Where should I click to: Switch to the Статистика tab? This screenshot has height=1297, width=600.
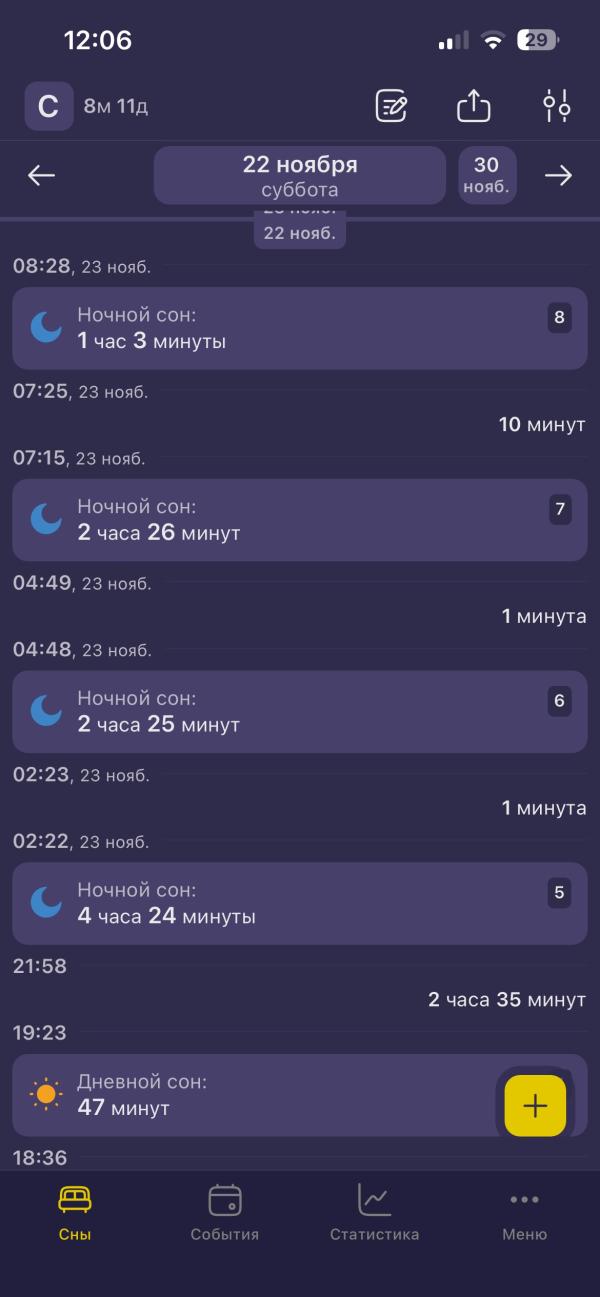(x=375, y=1212)
